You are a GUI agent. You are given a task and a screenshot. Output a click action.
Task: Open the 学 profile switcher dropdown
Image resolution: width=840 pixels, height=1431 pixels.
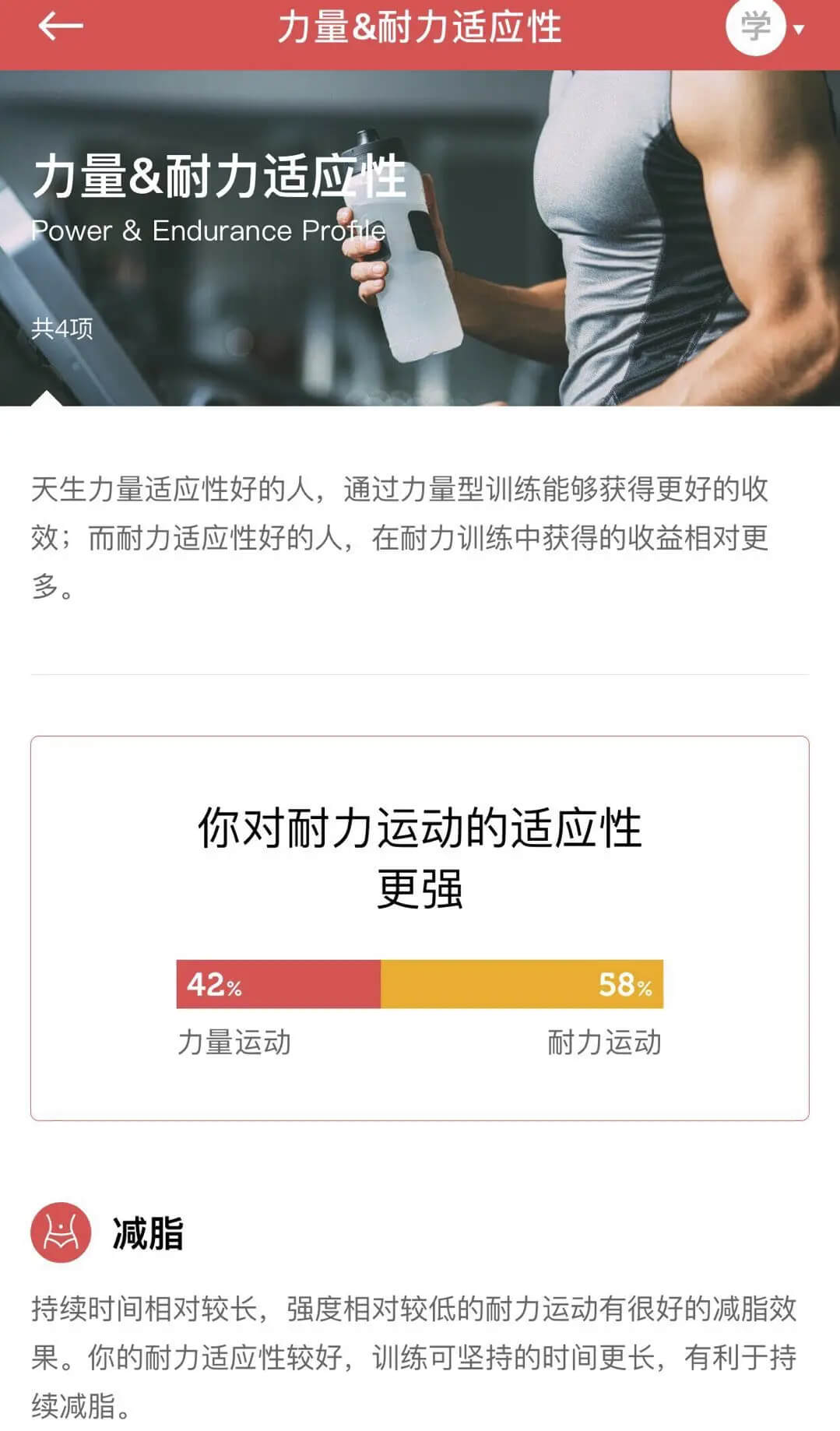point(764,27)
